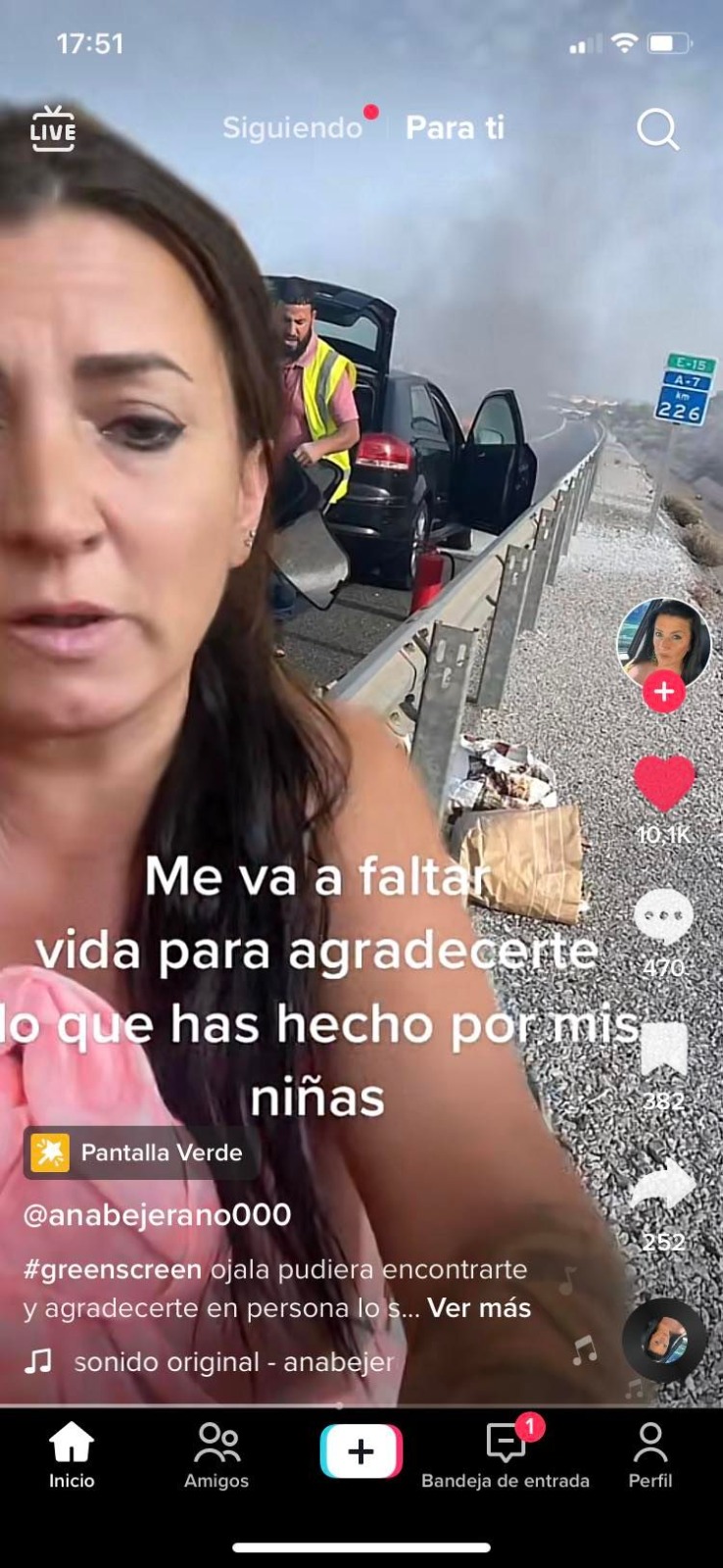Follow the creator via the plus badge
The width and height of the screenshot is (723, 1568).
point(665,691)
